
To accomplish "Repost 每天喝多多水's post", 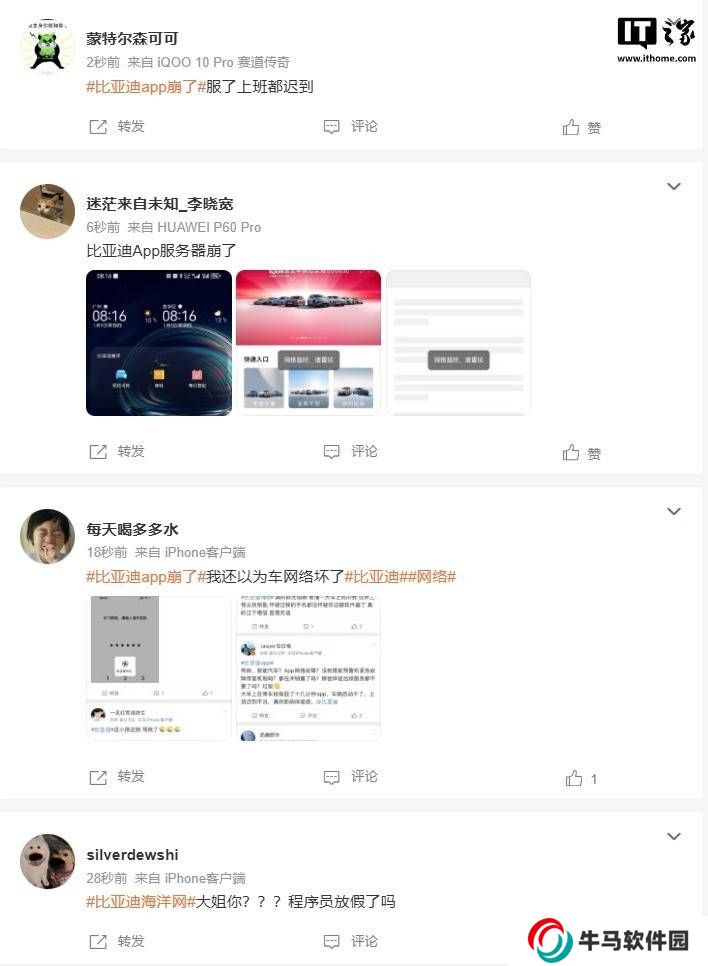I will pyautogui.click(x=117, y=777).
